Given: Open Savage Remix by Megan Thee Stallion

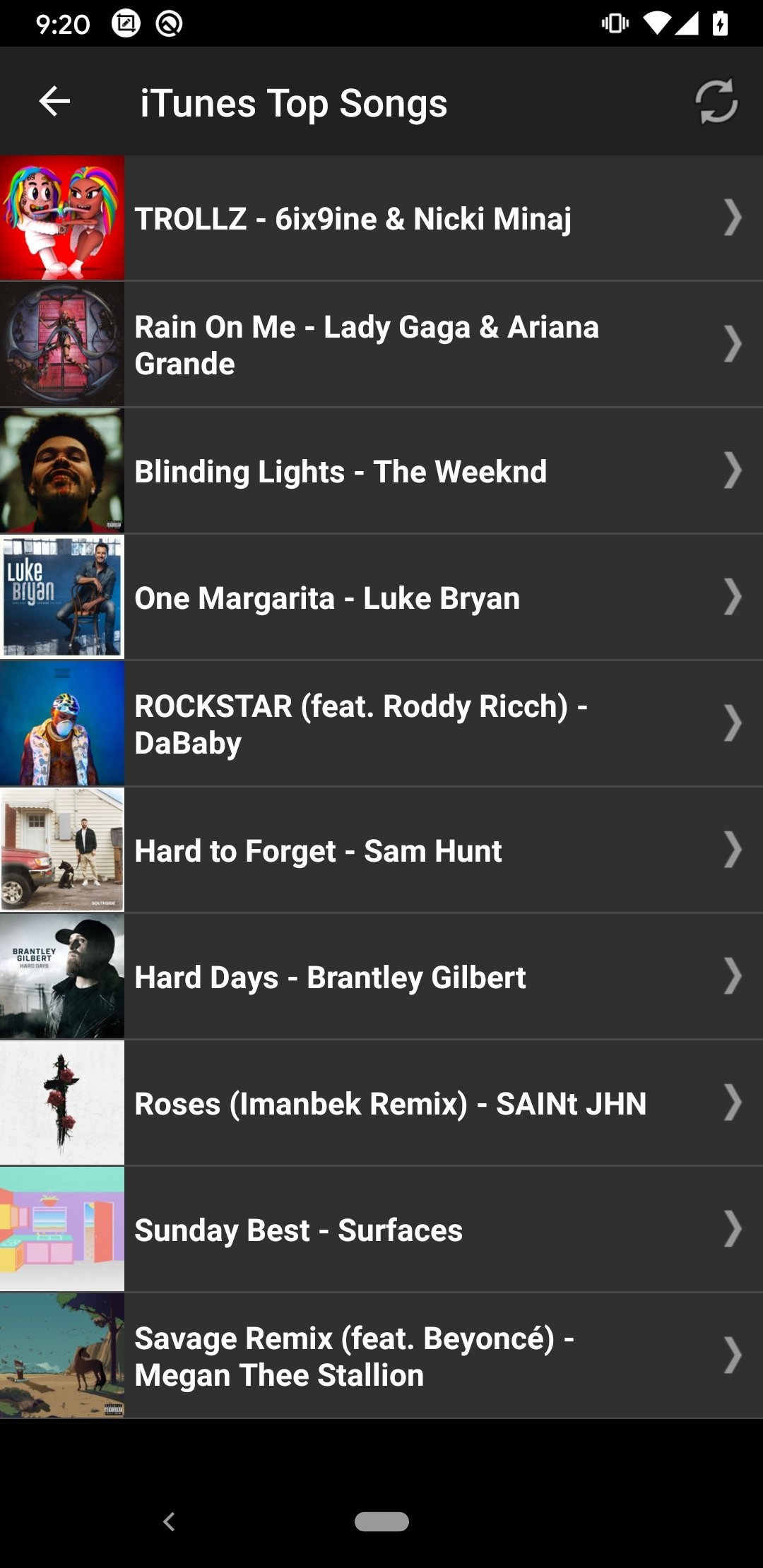Looking at the screenshot, I should (x=381, y=1356).
